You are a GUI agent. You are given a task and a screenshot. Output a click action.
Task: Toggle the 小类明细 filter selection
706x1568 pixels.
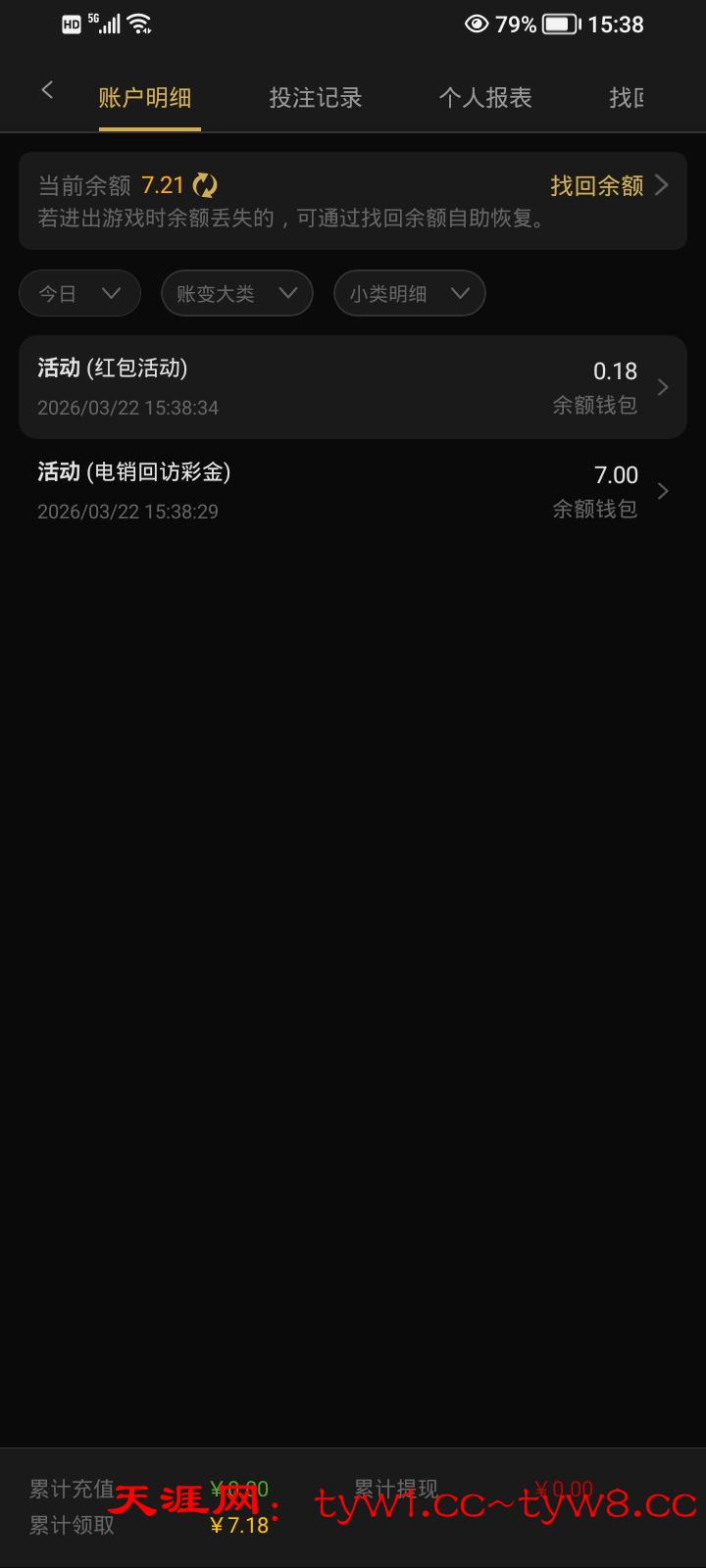coord(409,293)
